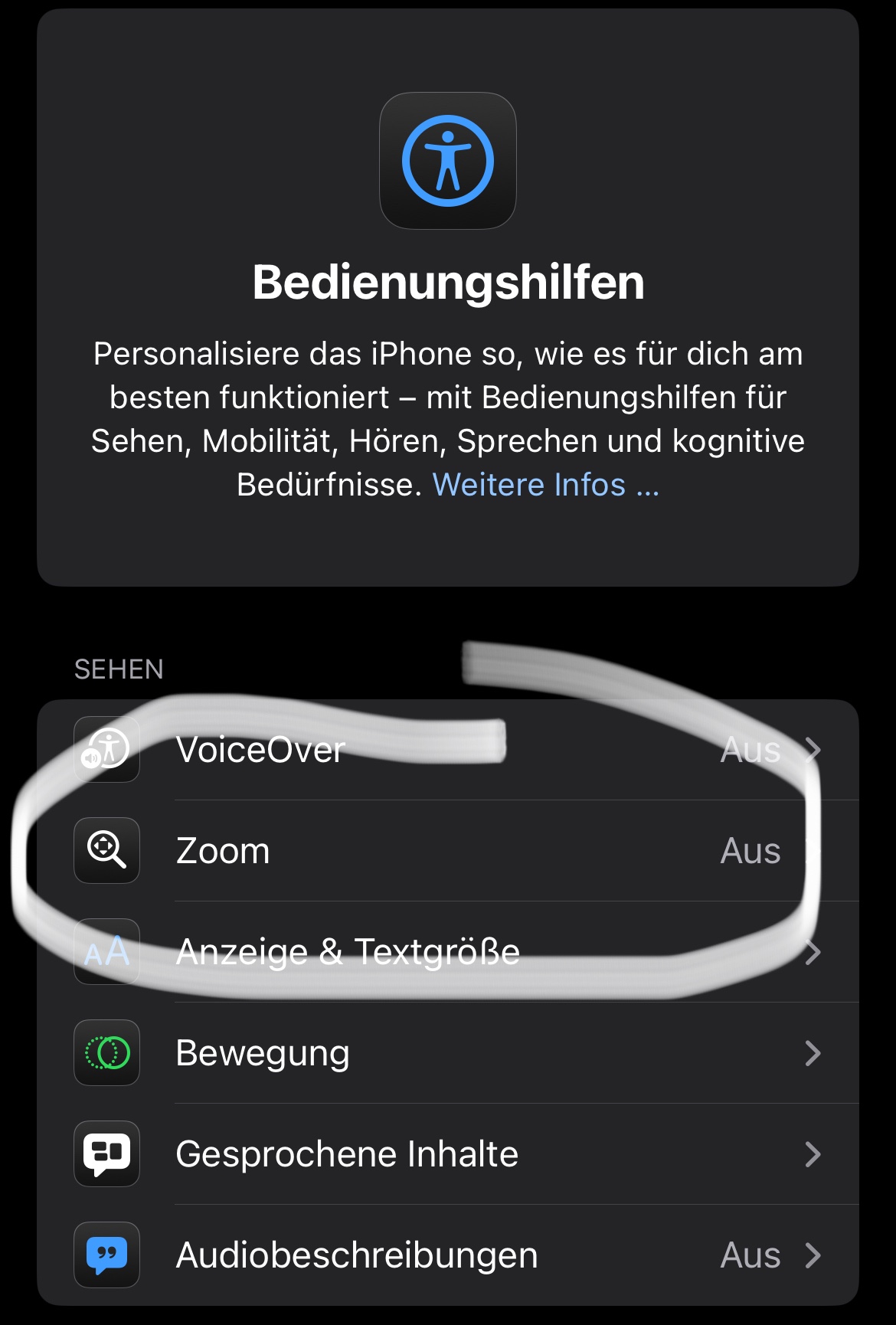Open Anzeige & Textgröße settings
Screen dimensions: 896x1325
[448, 952]
